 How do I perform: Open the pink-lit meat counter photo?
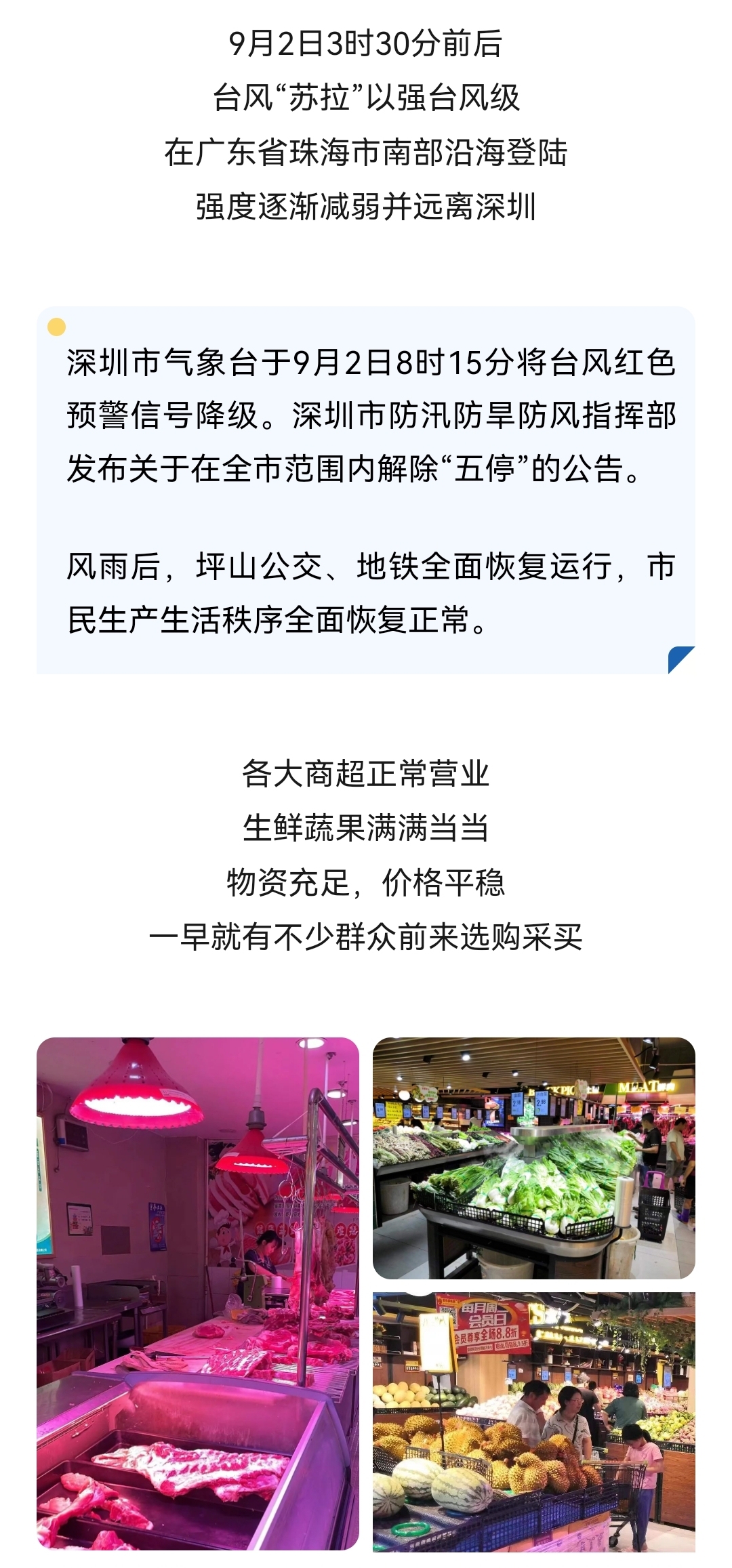pyautogui.click(x=198, y=1294)
